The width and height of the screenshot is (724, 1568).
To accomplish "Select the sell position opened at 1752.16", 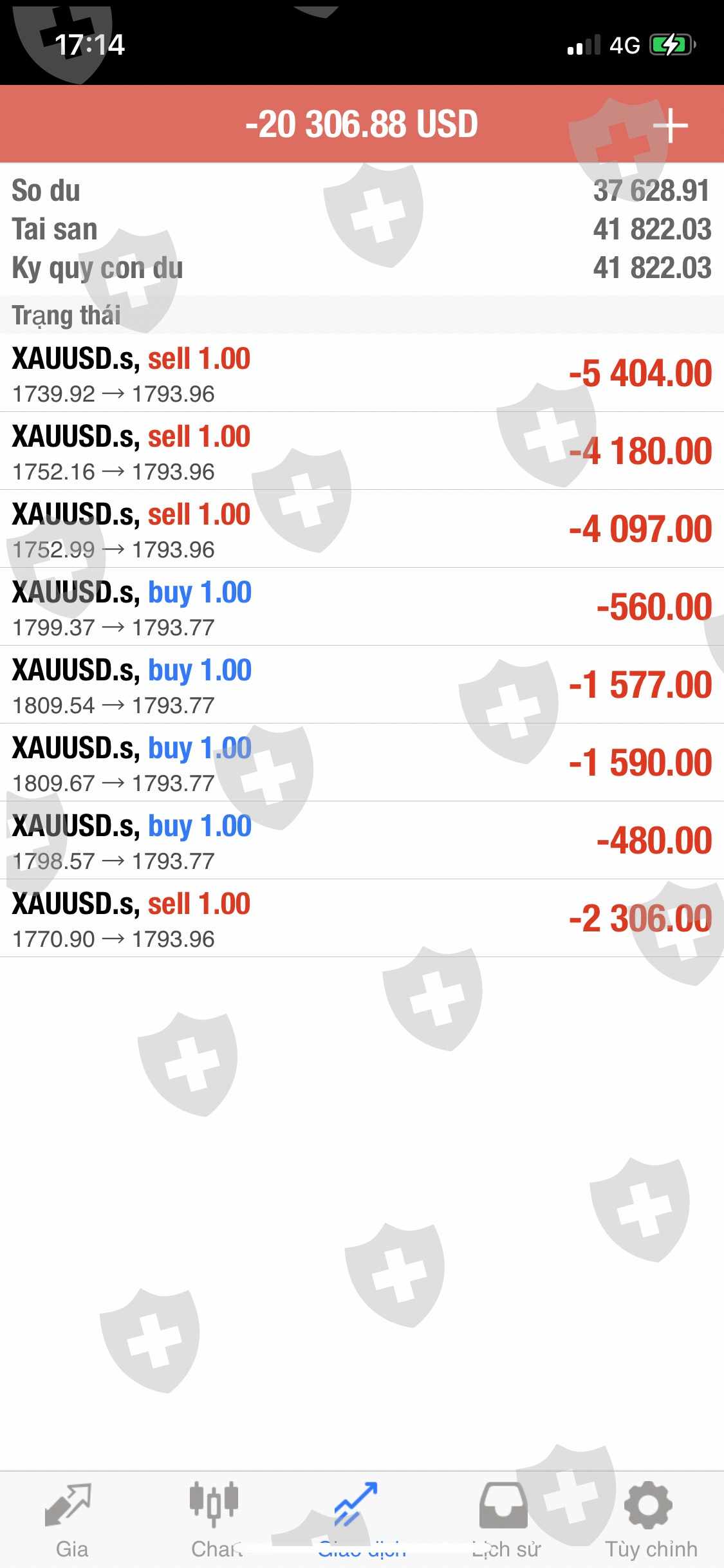I will [362, 451].
